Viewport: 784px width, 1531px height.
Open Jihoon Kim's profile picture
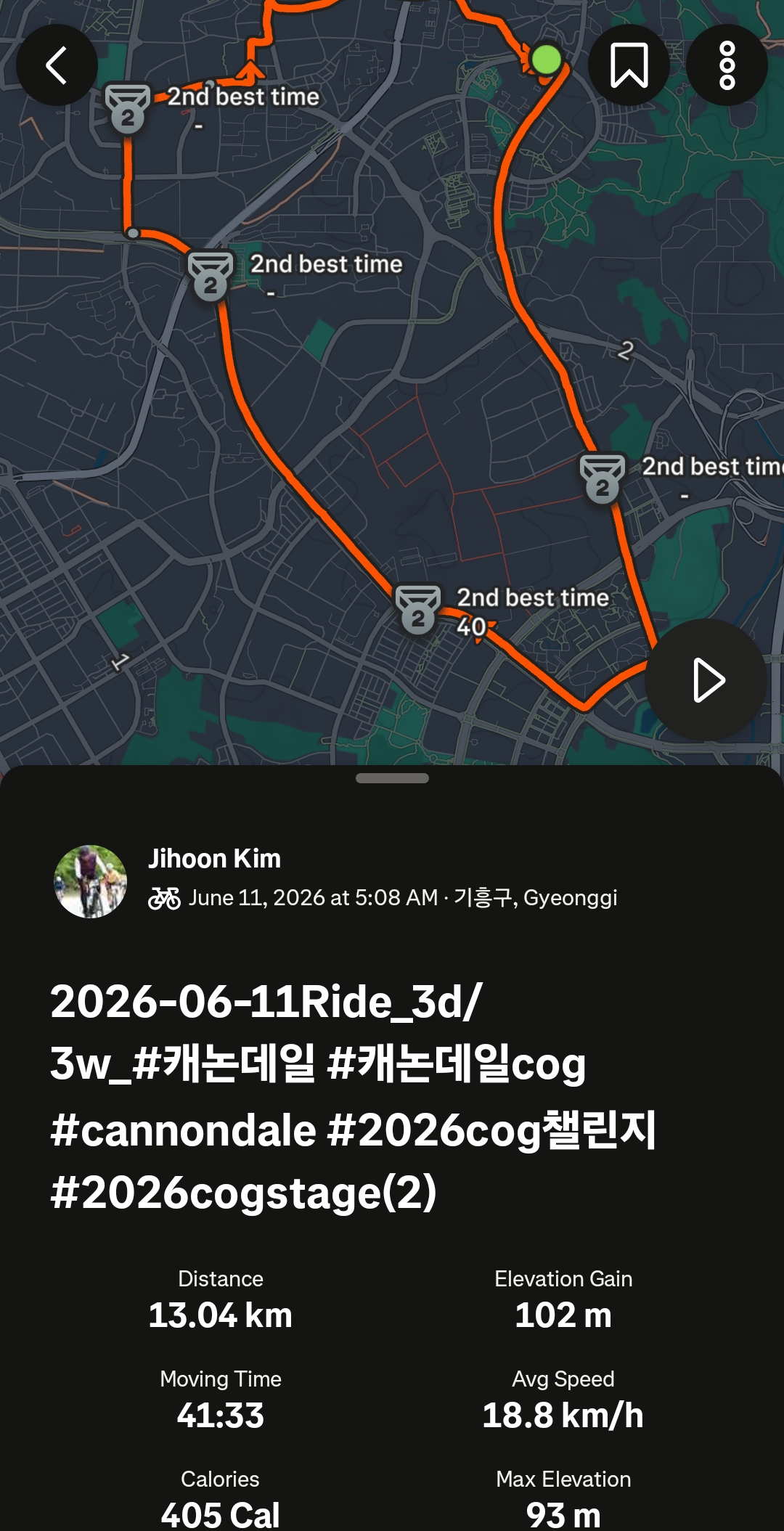coord(91,881)
